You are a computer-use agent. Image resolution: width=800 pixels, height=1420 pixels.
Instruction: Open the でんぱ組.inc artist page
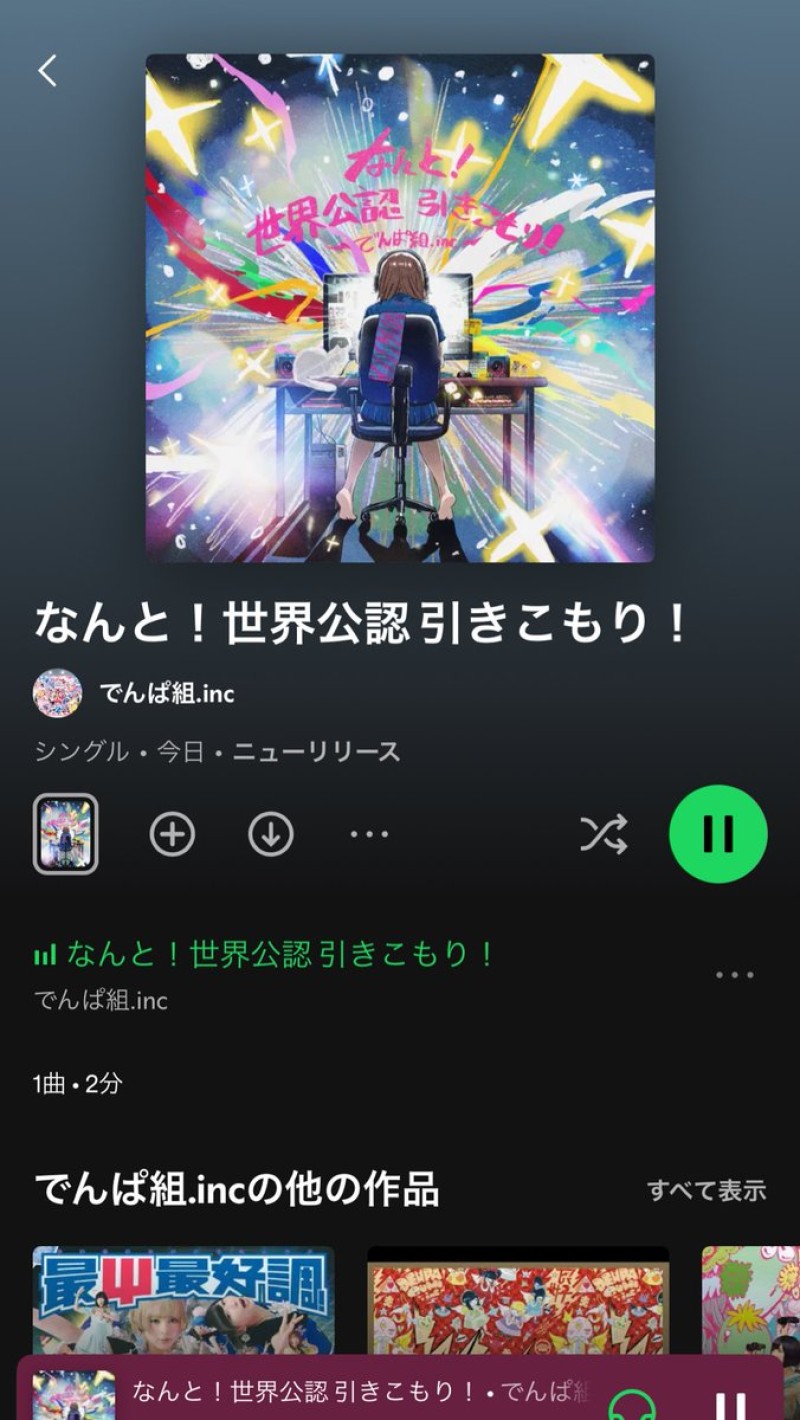[166, 693]
